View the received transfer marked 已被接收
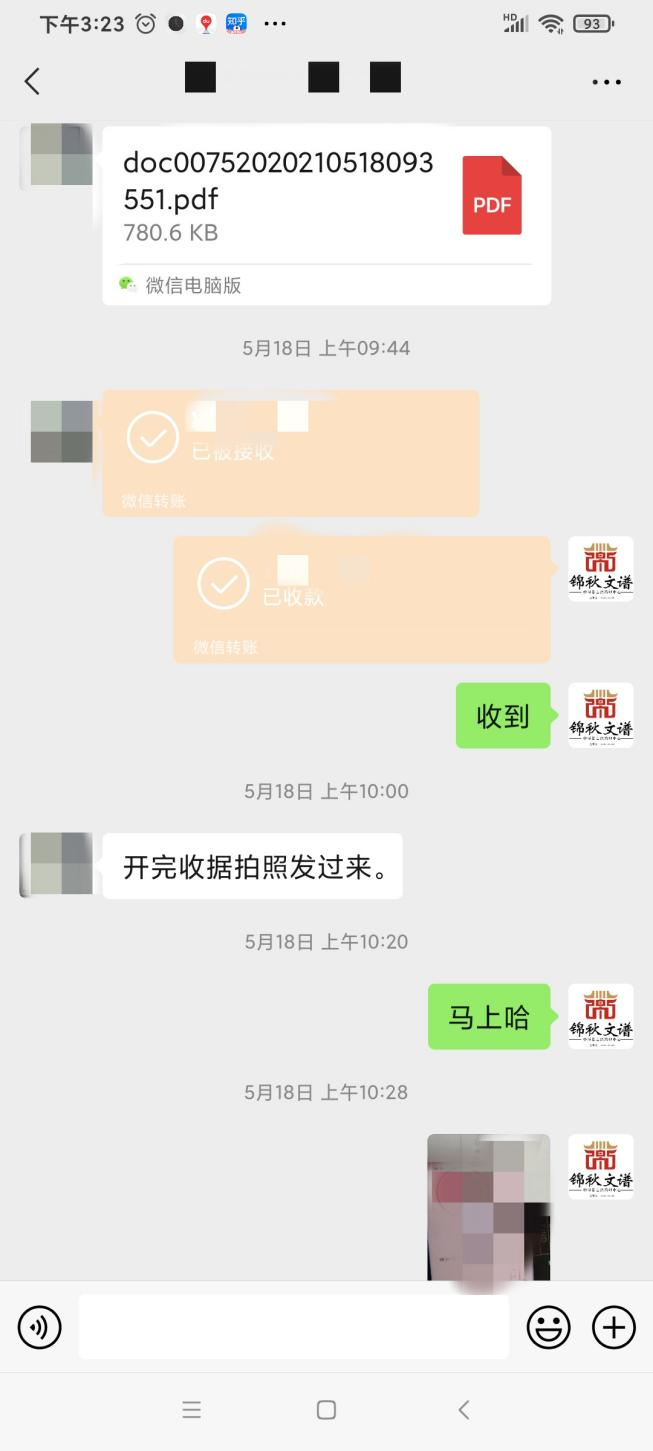The height and width of the screenshot is (1451, 653). pos(291,453)
